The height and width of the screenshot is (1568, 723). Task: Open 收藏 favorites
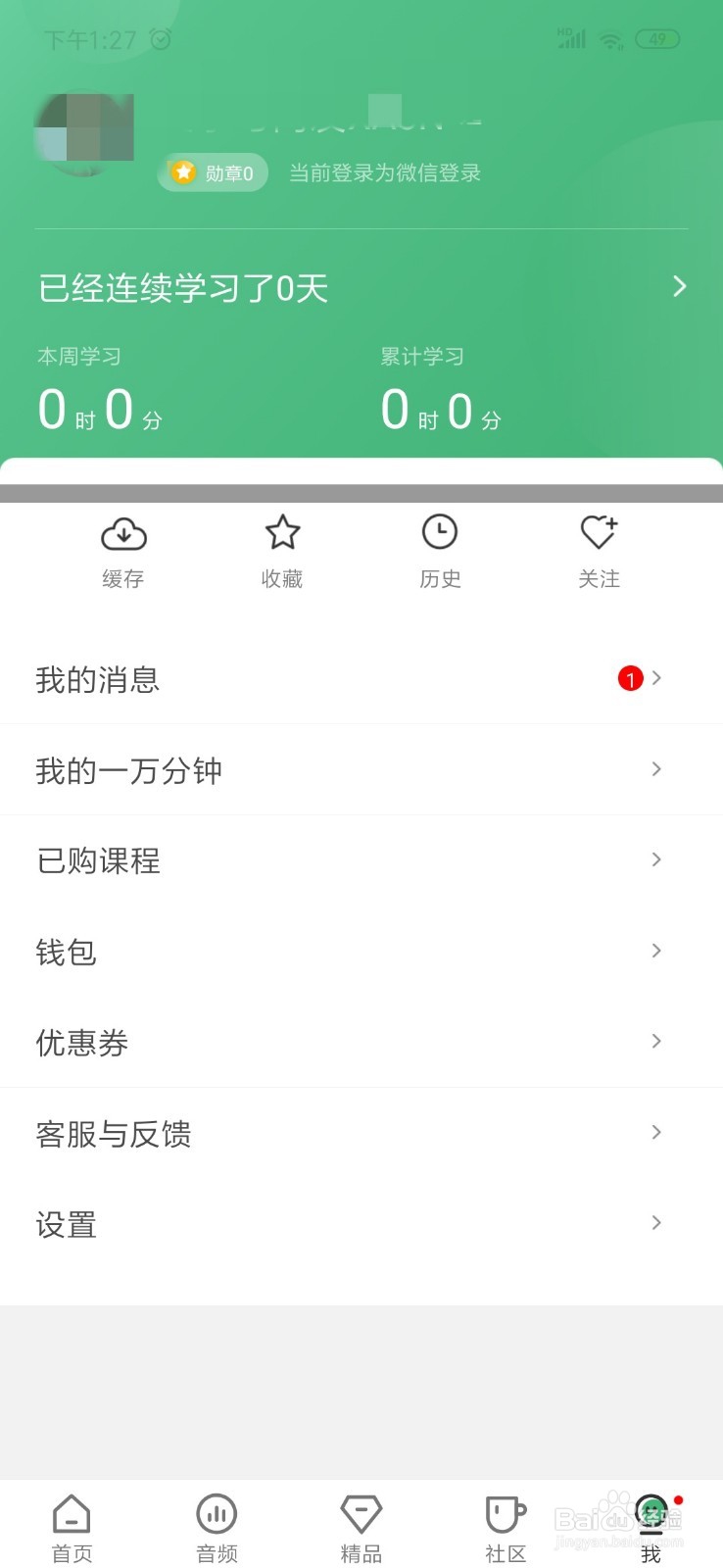[x=282, y=552]
